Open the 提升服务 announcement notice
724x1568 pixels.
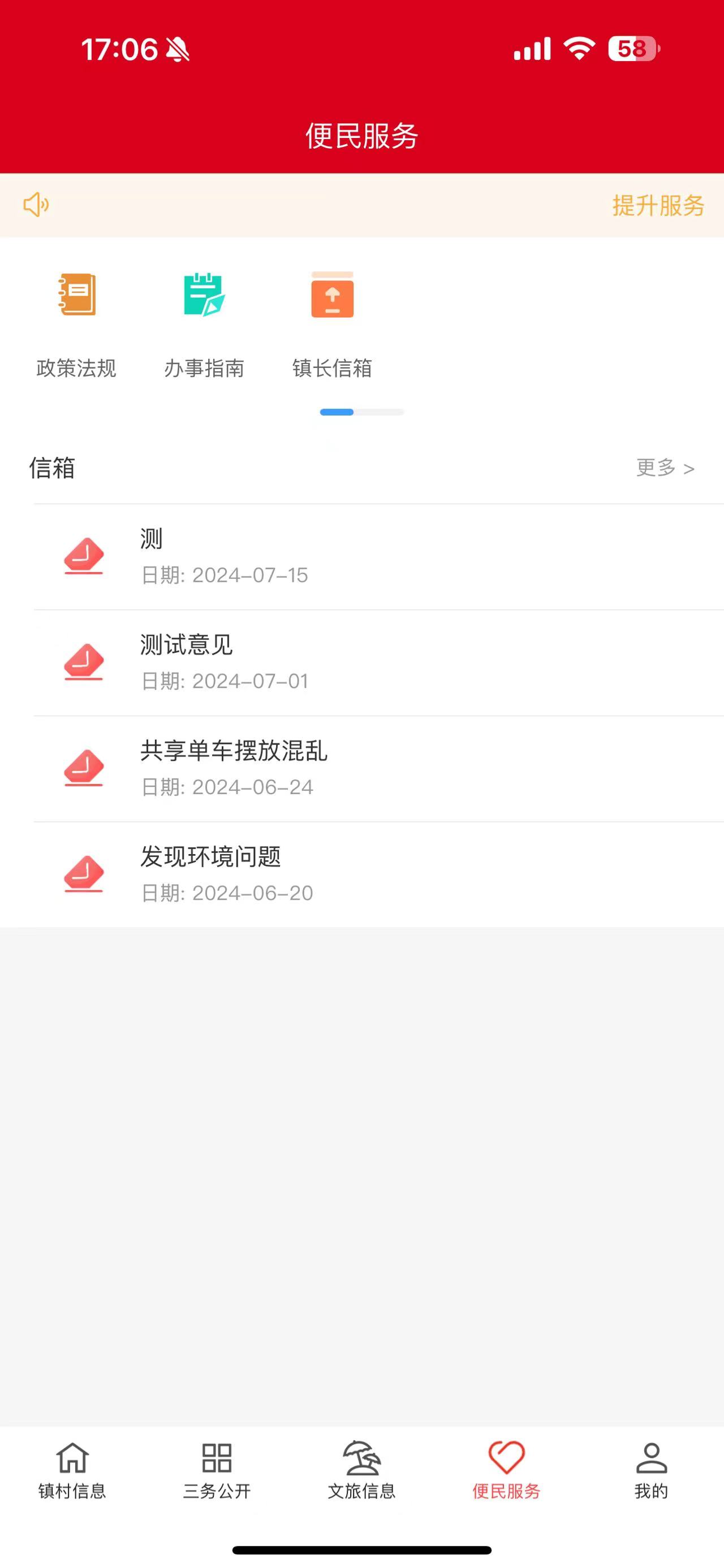pyautogui.click(x=658, y=206)
